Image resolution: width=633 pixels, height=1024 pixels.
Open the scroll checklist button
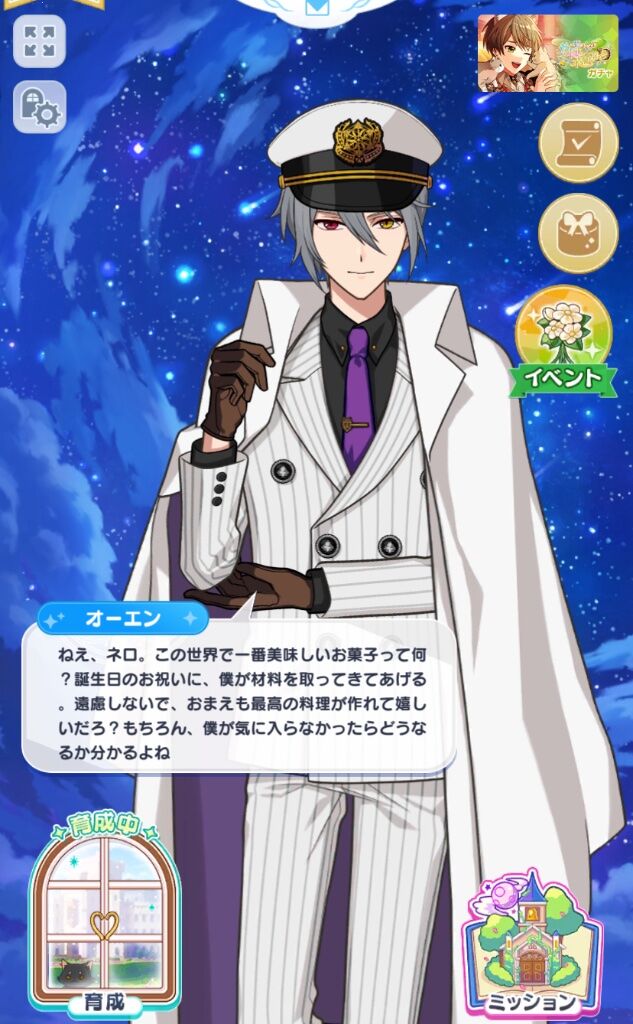pyautogui.click(x=578, y=143)
